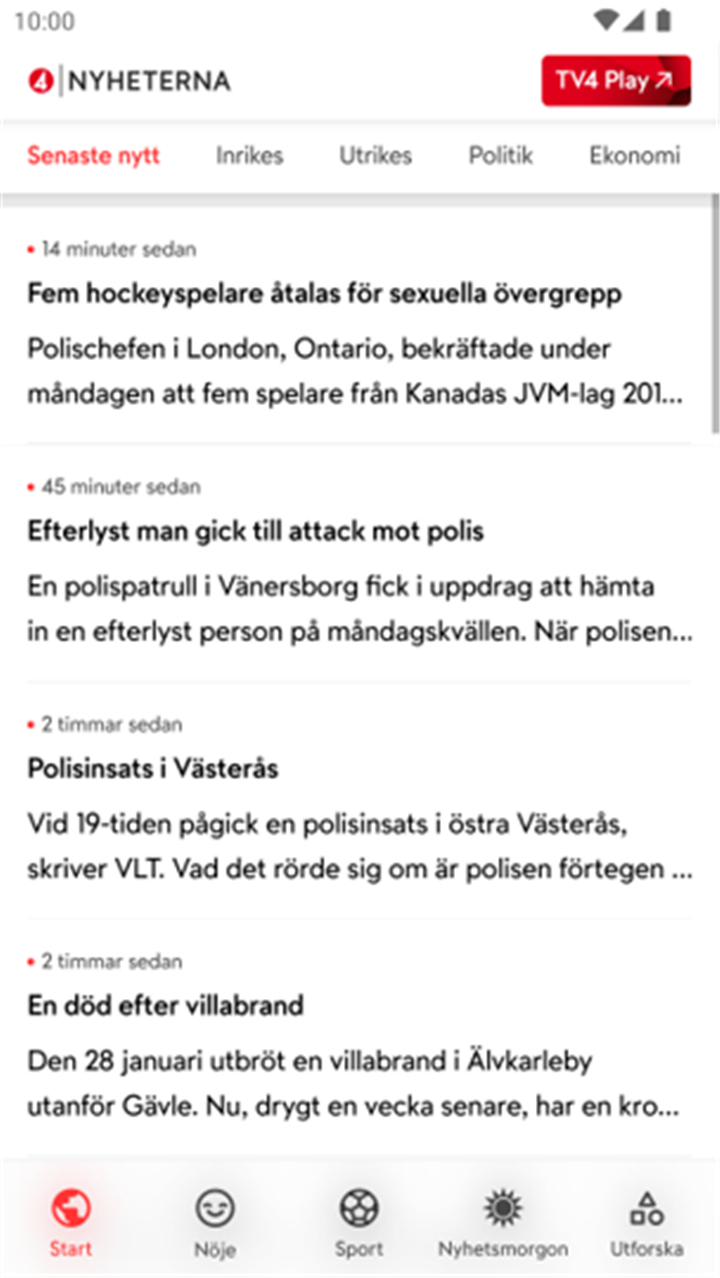Switch to the Ekonomi tab
Viewport: 720px width, 1278px height.
634,156
